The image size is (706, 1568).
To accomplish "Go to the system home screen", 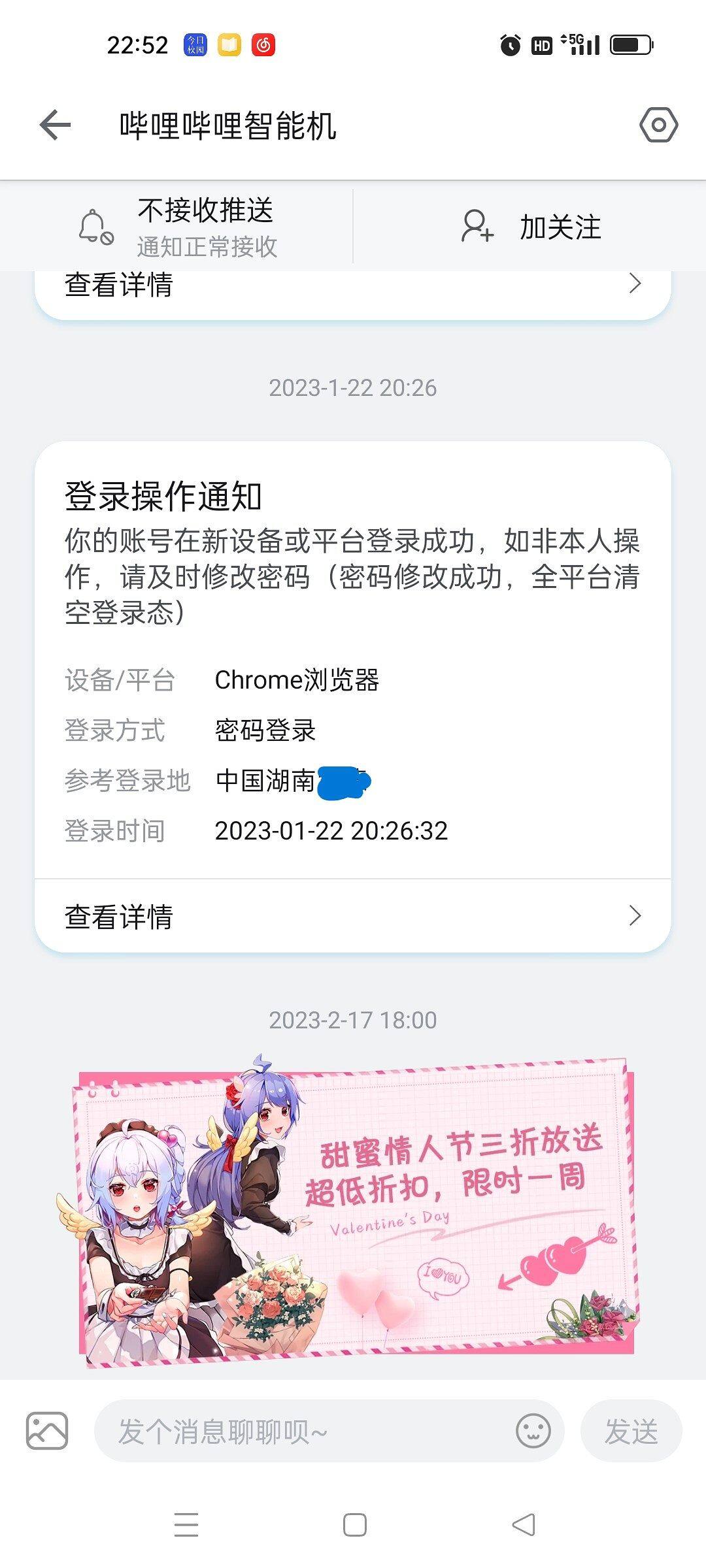I will [354, 1525].
